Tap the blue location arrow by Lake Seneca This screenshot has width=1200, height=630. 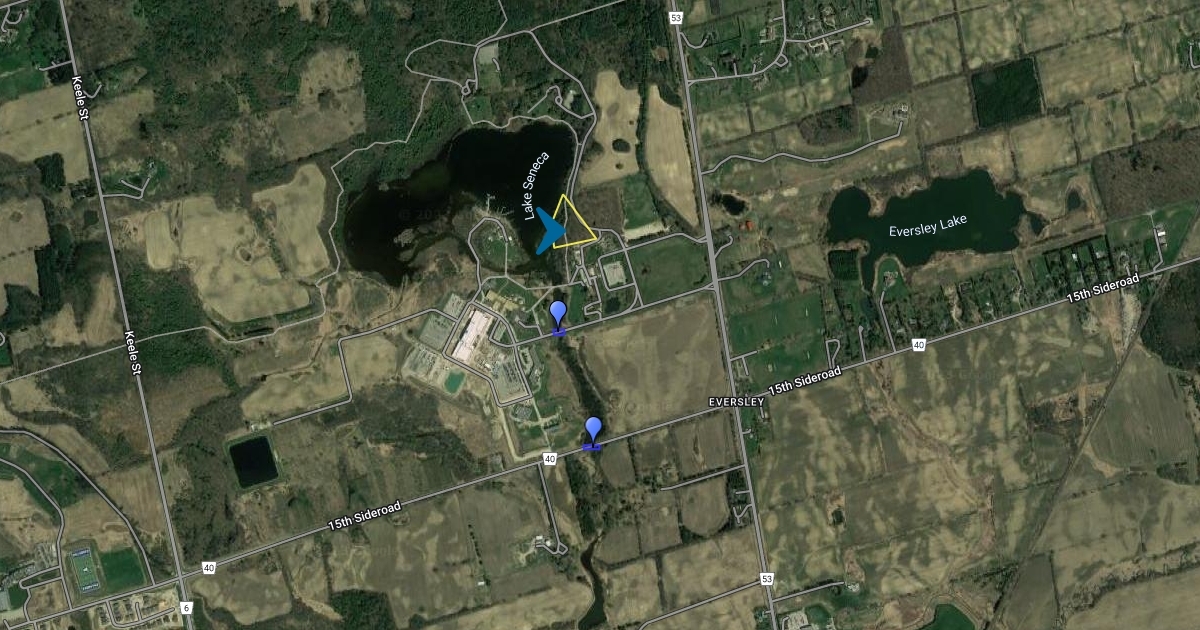point(548,230)
